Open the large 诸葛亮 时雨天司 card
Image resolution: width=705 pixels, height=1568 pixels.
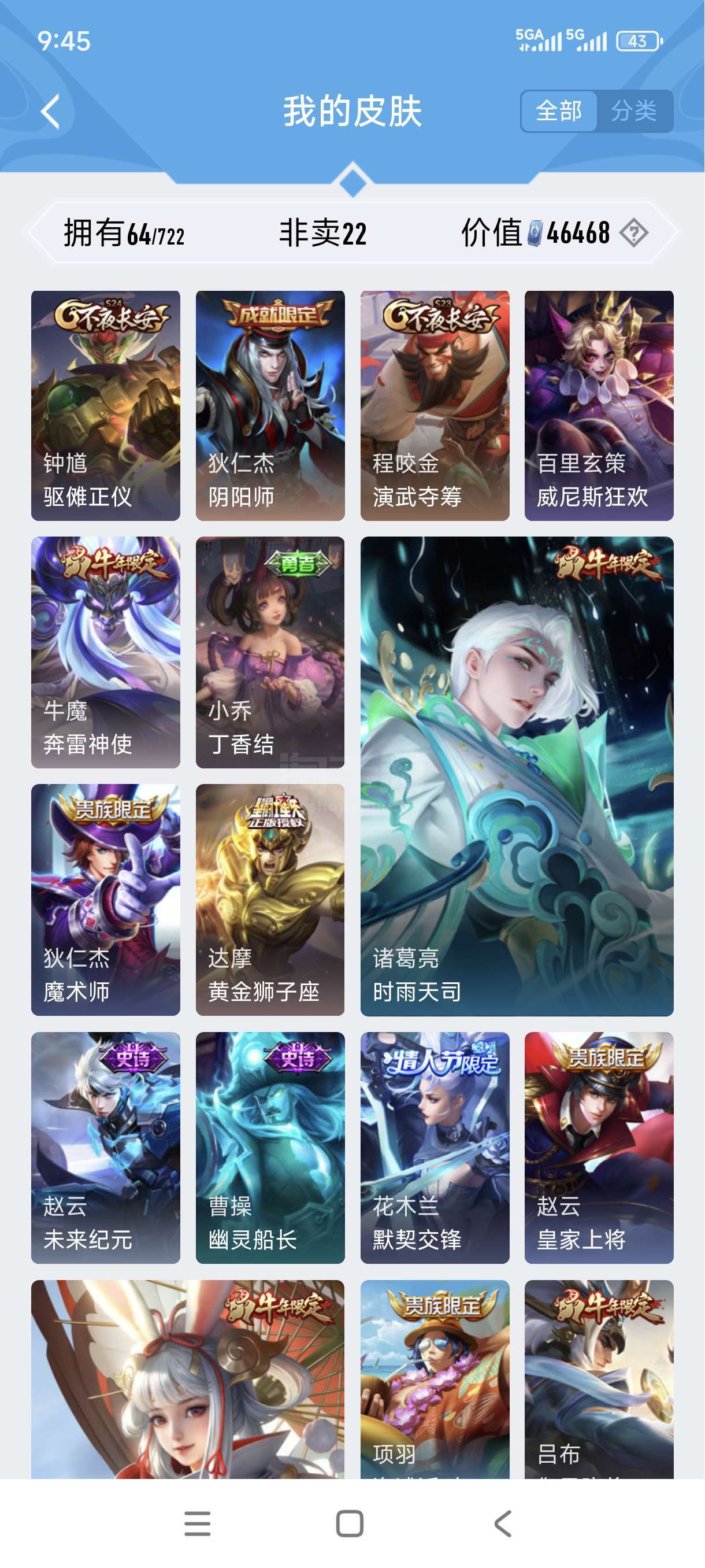[517, 776]
